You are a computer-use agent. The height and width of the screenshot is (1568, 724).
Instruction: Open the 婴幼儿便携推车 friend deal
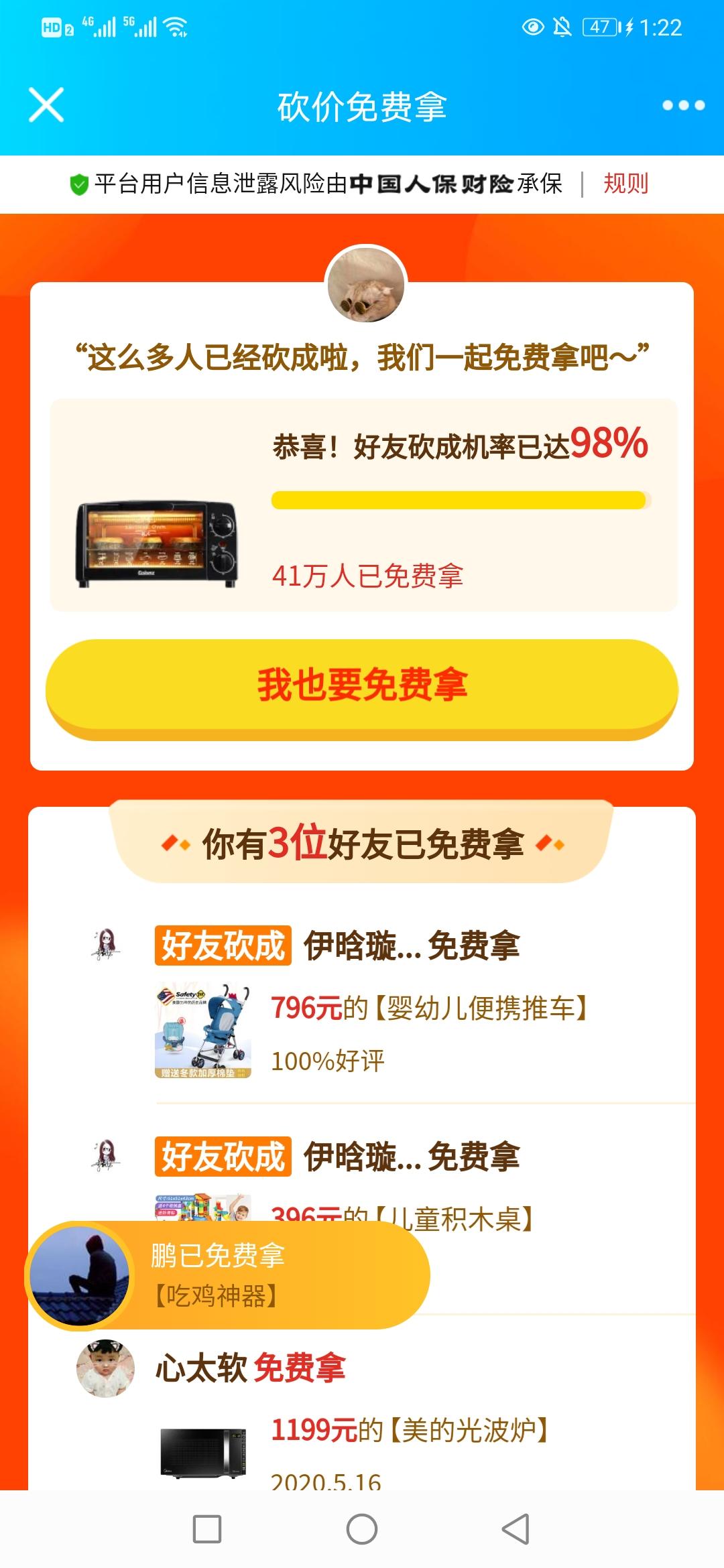429,1008
